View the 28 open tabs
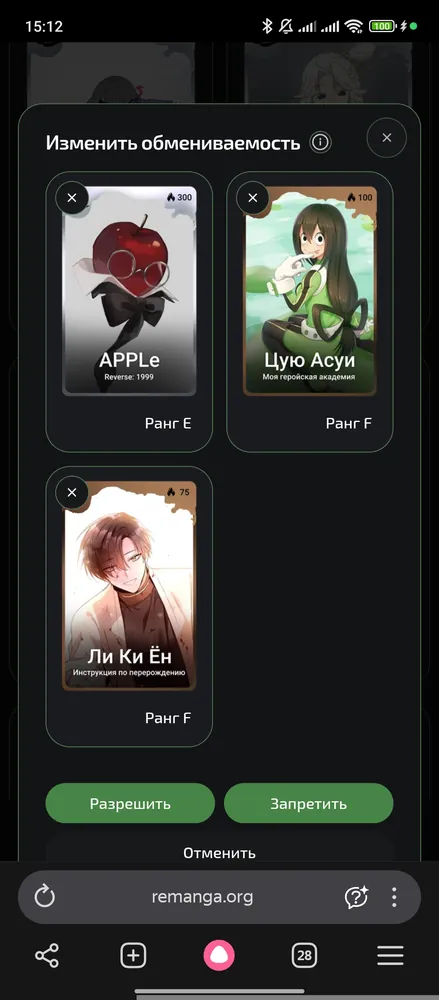Image resolution: width=439 pixels, height=1000 pixels. tap(304, 955)
